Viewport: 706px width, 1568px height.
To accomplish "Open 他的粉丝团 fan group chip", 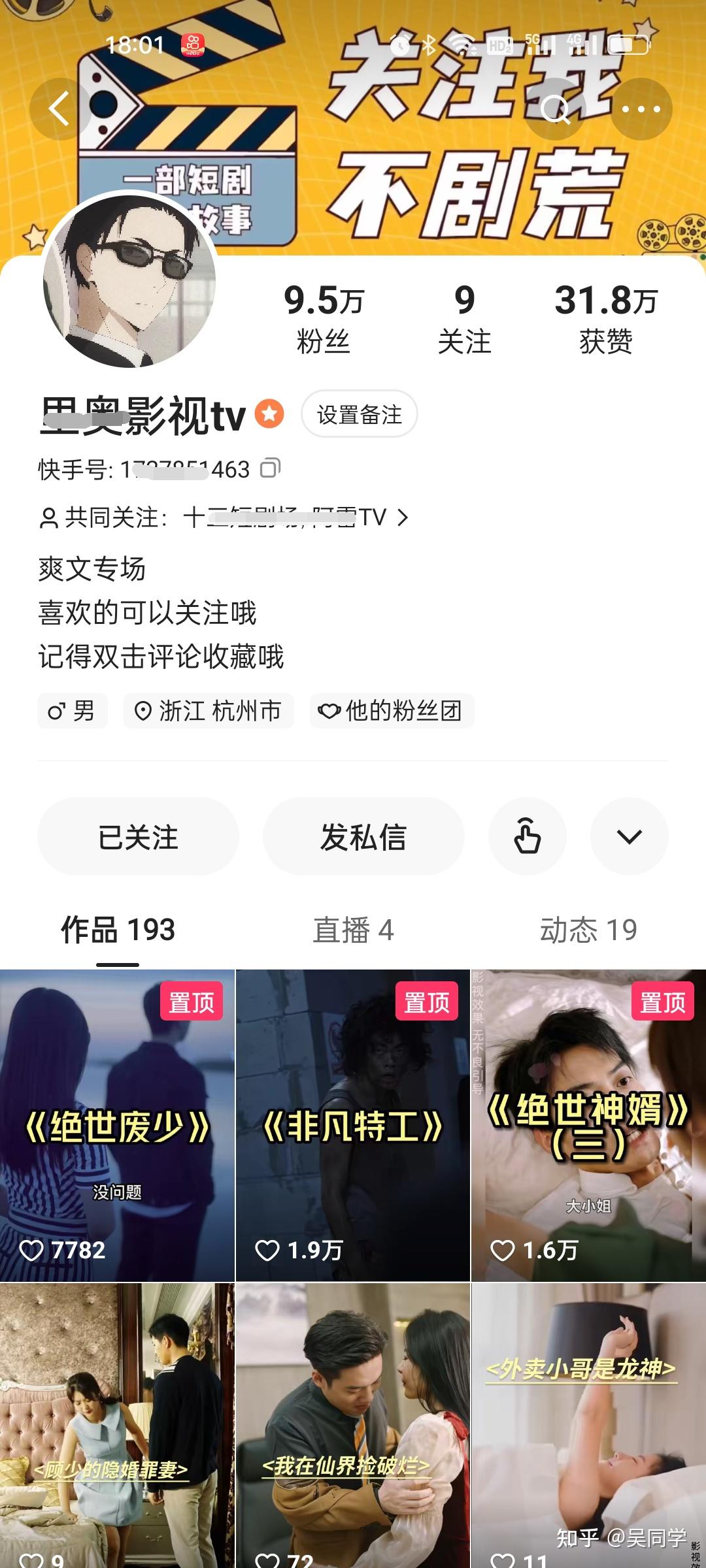I will [x=392, y=711].
